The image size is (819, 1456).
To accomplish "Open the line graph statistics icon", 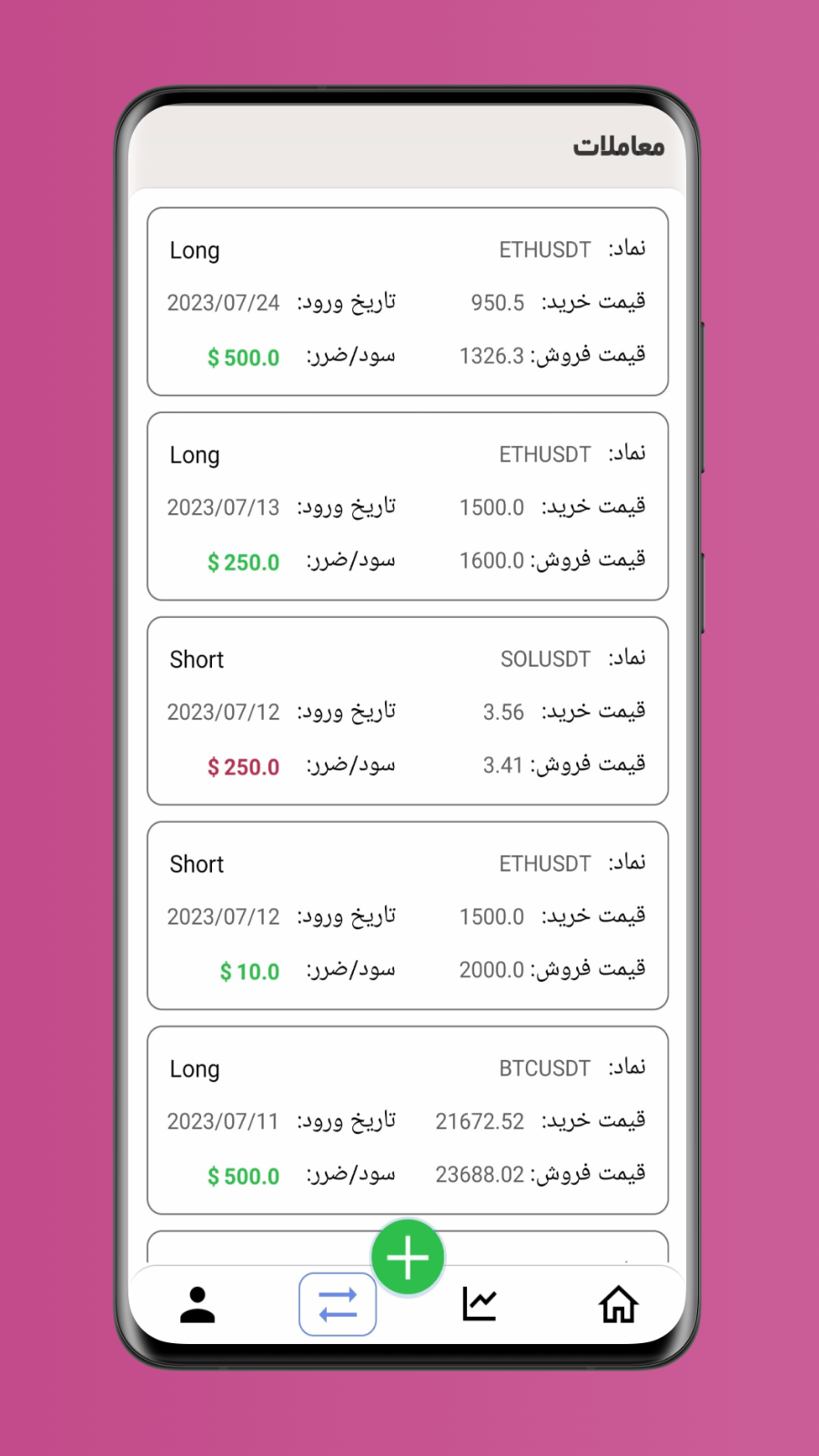I will pos(478,1304).
